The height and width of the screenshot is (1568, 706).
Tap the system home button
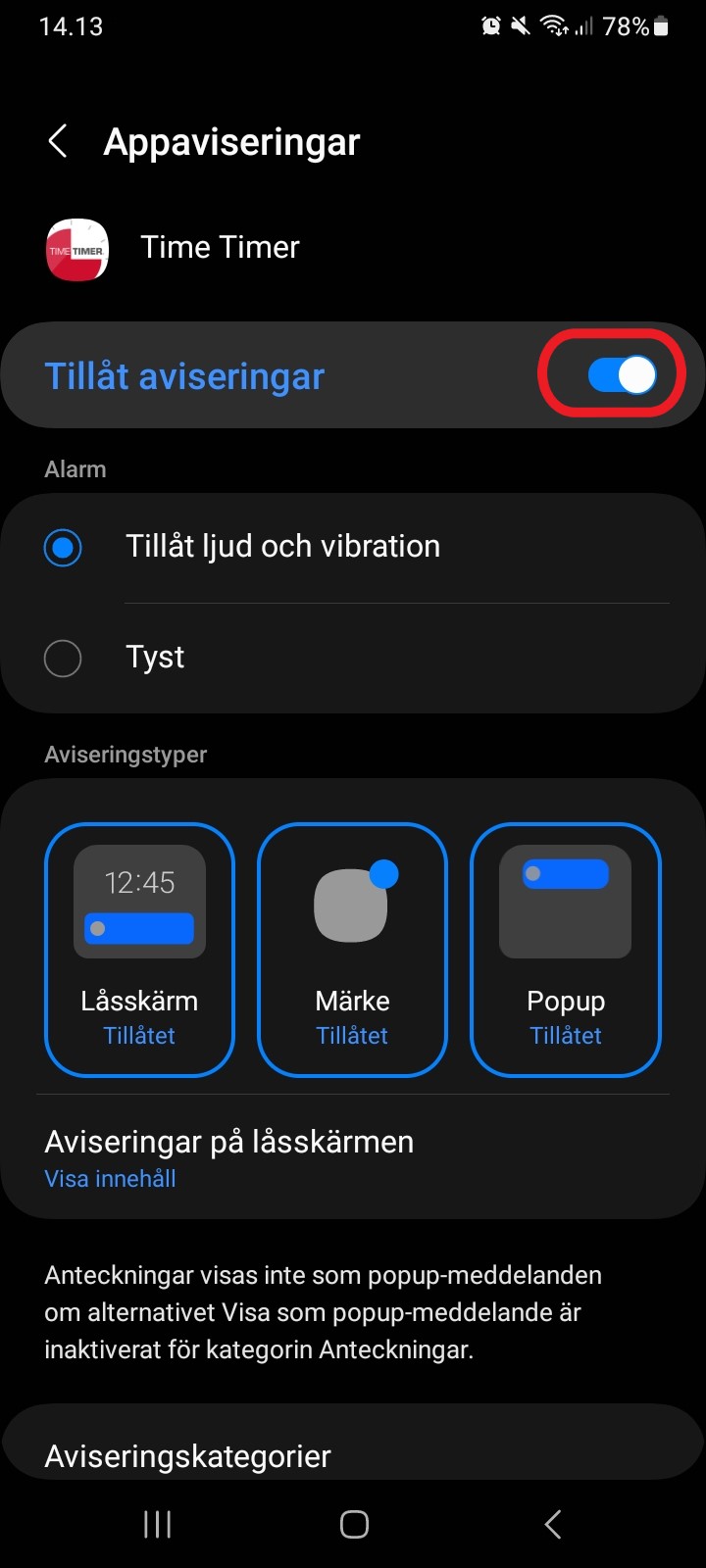[x=354, y=1524]
